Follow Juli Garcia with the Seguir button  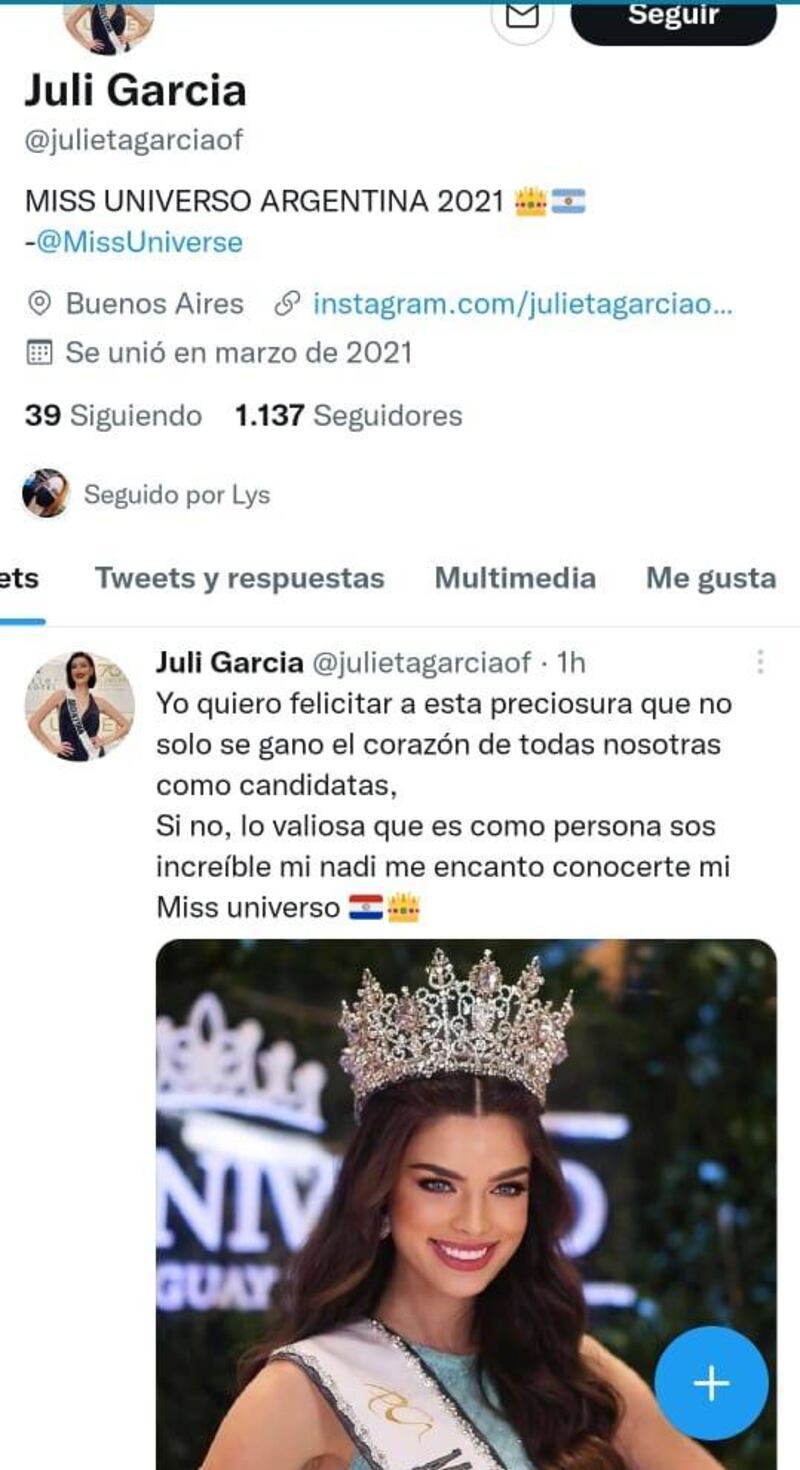pyautogui.click(x=673, y=18)
